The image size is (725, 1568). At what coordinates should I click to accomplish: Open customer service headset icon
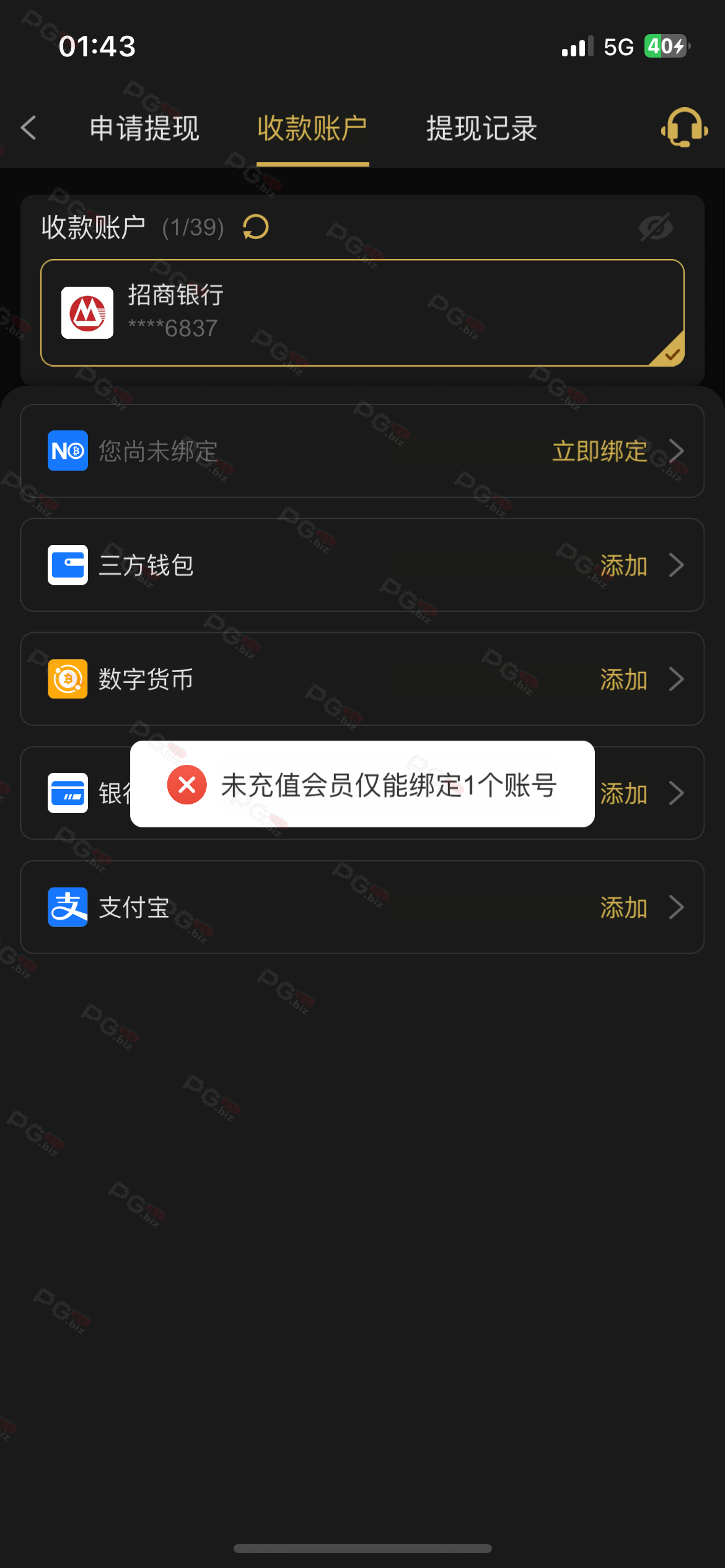point(684,128)
